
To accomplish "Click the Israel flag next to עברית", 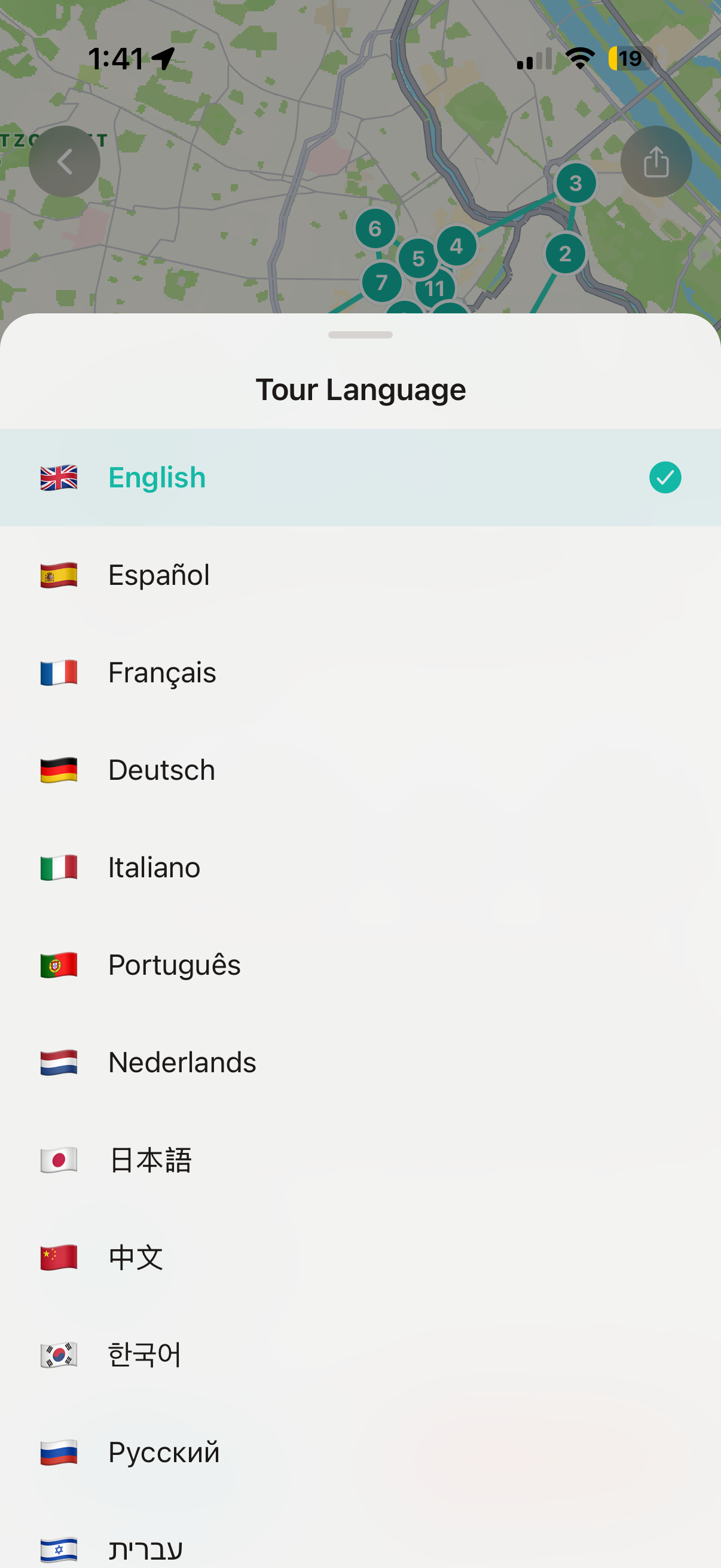I will [x=58, y=1550].
